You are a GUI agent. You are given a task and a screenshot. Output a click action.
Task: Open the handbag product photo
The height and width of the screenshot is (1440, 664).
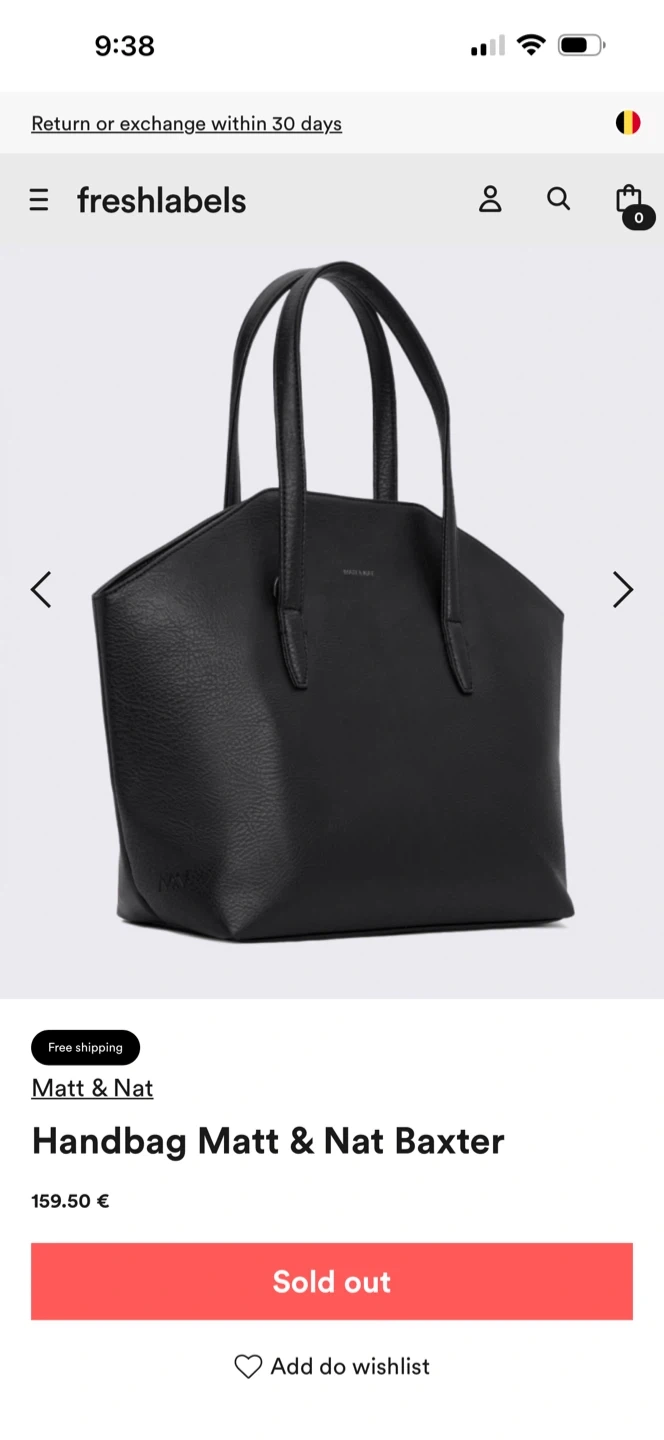click(332, 620)
